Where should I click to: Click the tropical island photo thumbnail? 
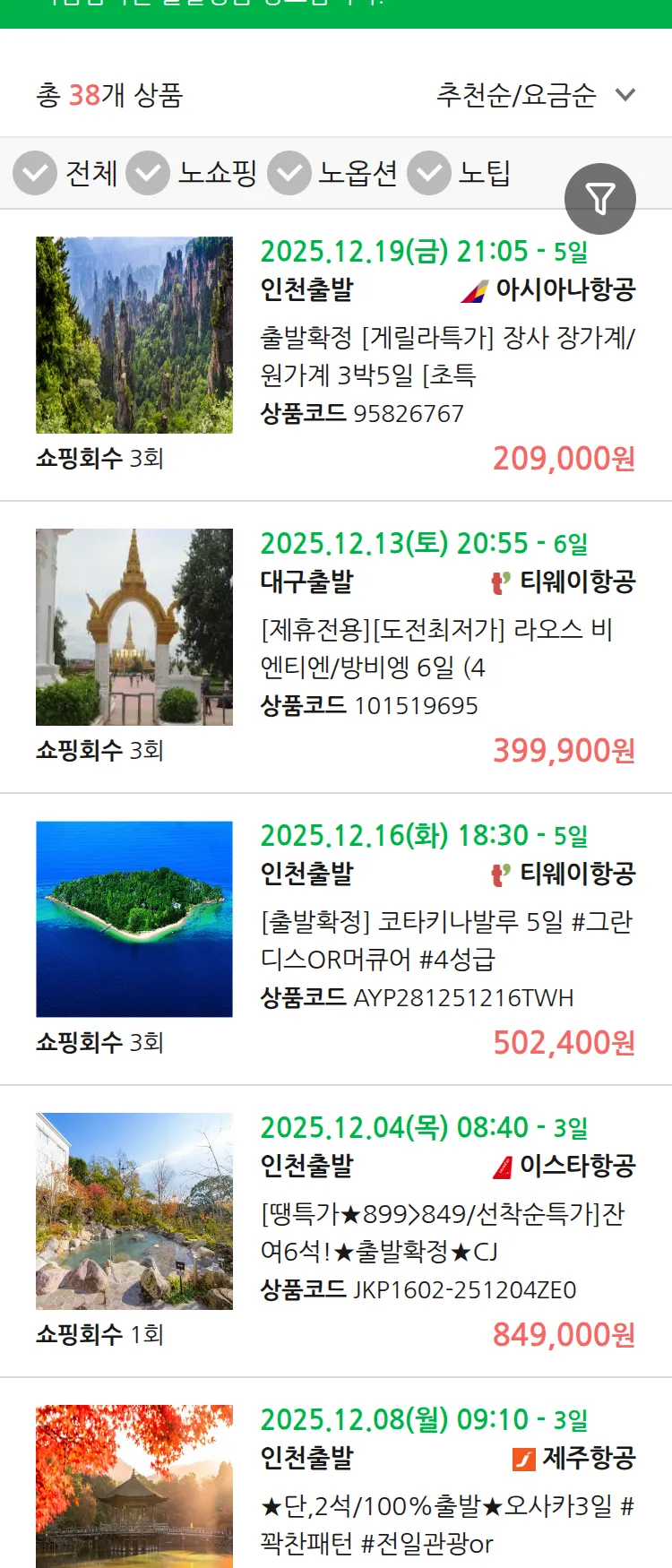tap(133, 919)
